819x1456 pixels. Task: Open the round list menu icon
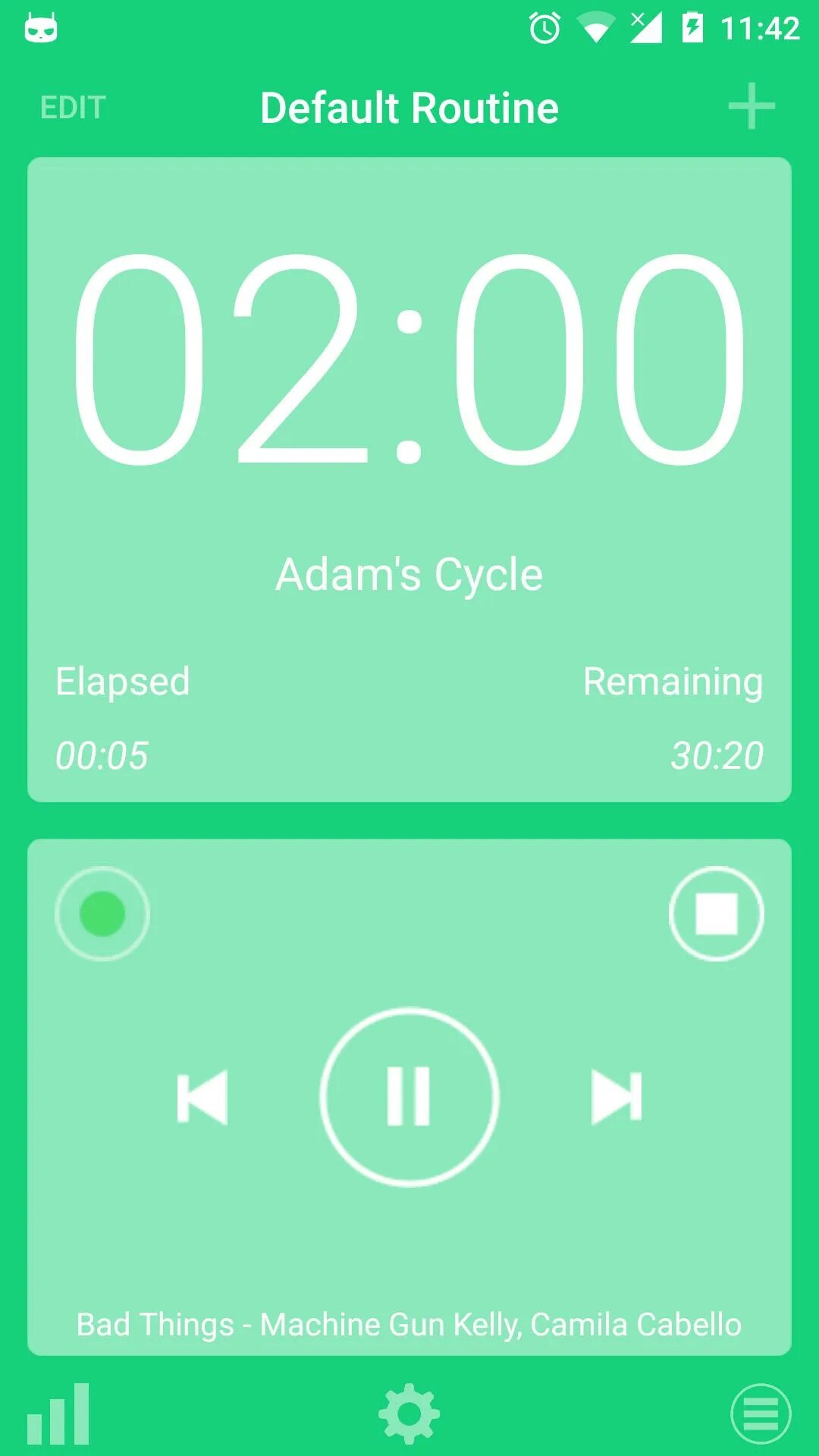pos(761,1414)
